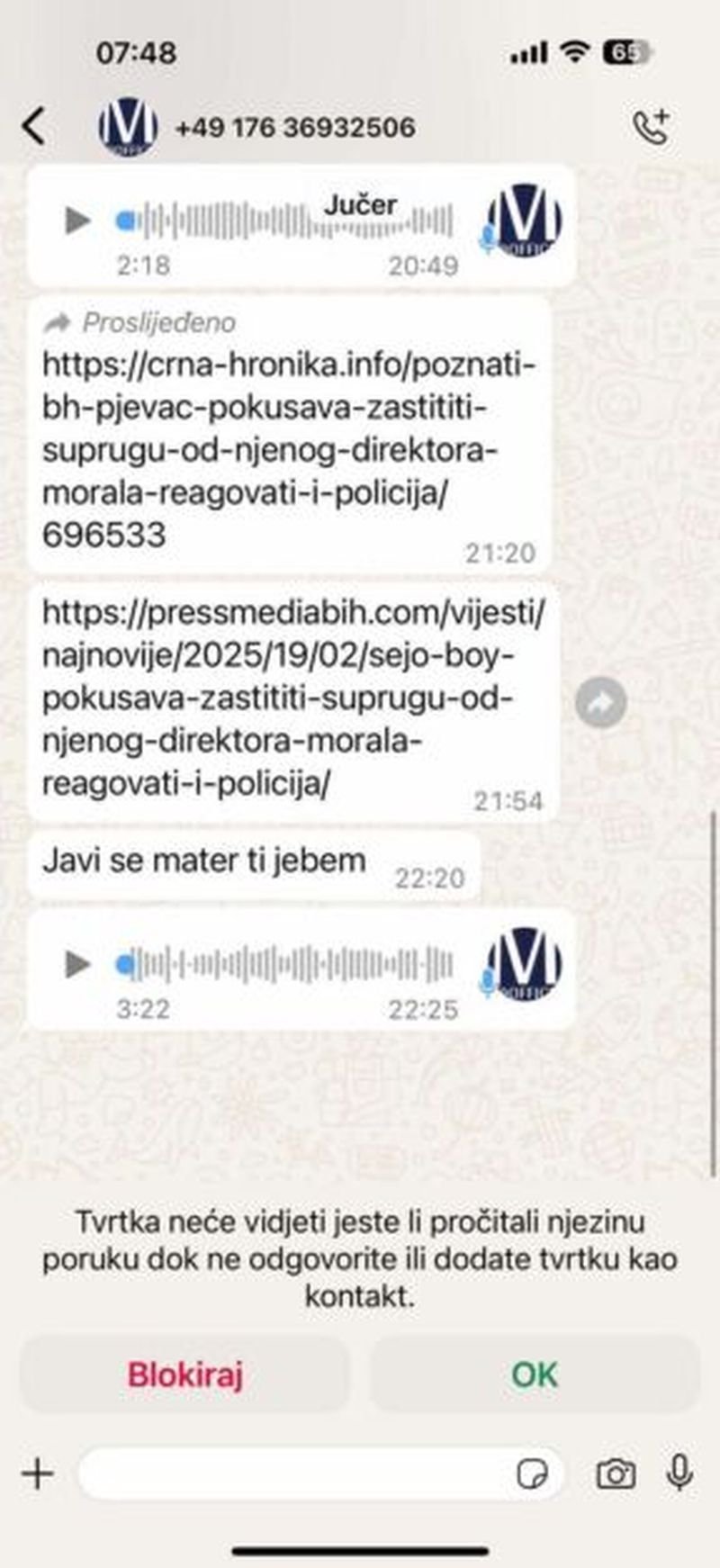Open contact info for +49 176 36932506
The image size is (720, 1568).
click(294, 127)
